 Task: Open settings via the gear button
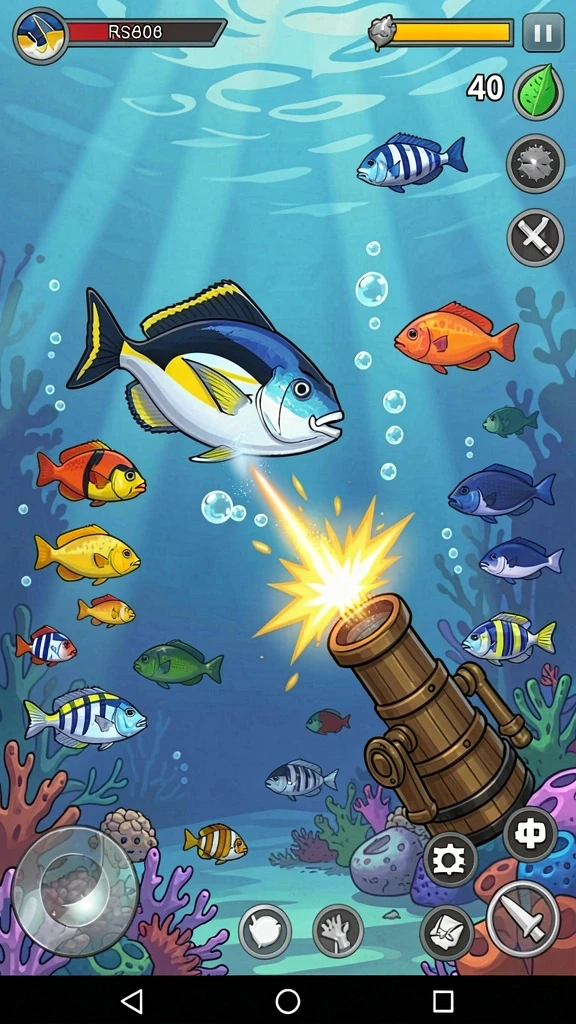450,859
